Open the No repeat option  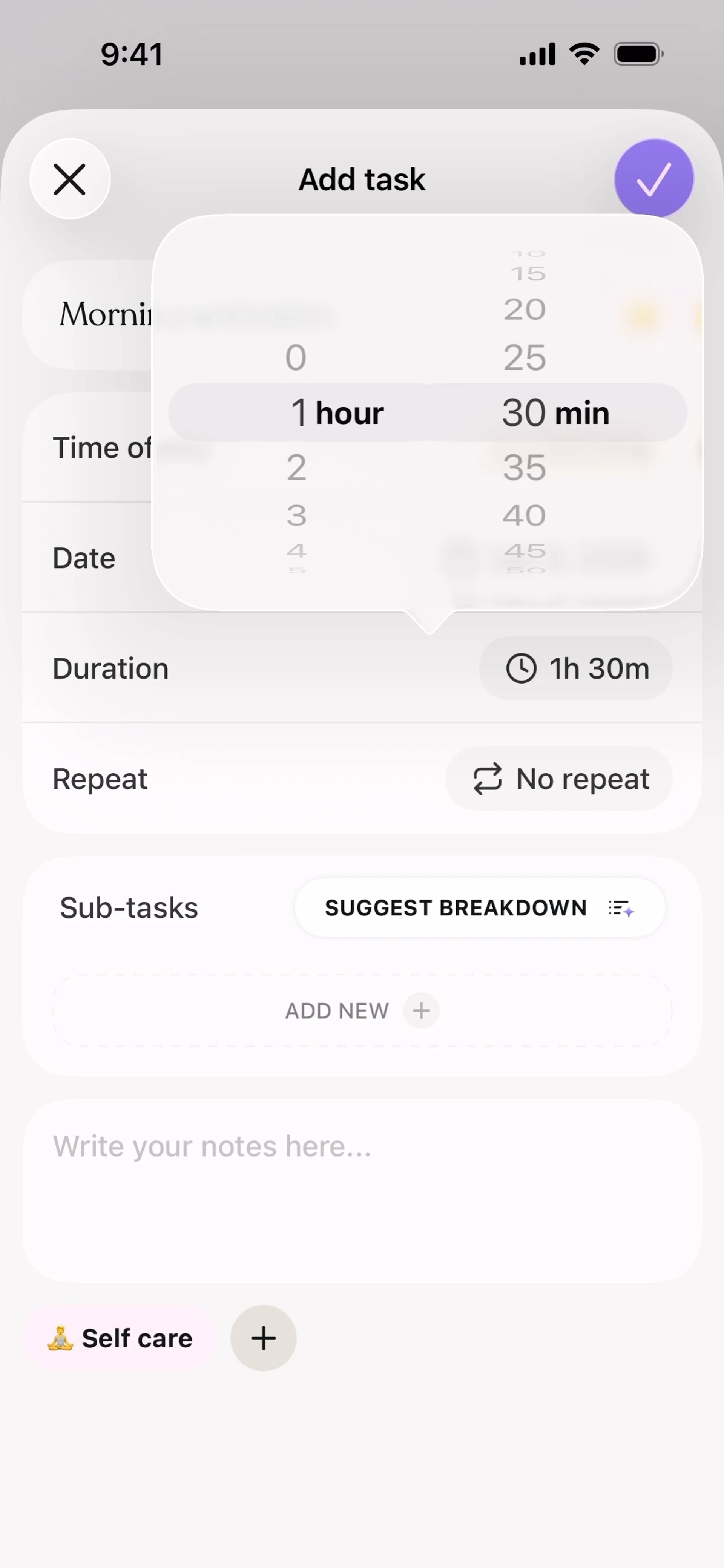pyautogui.click(x=558, y=779)
